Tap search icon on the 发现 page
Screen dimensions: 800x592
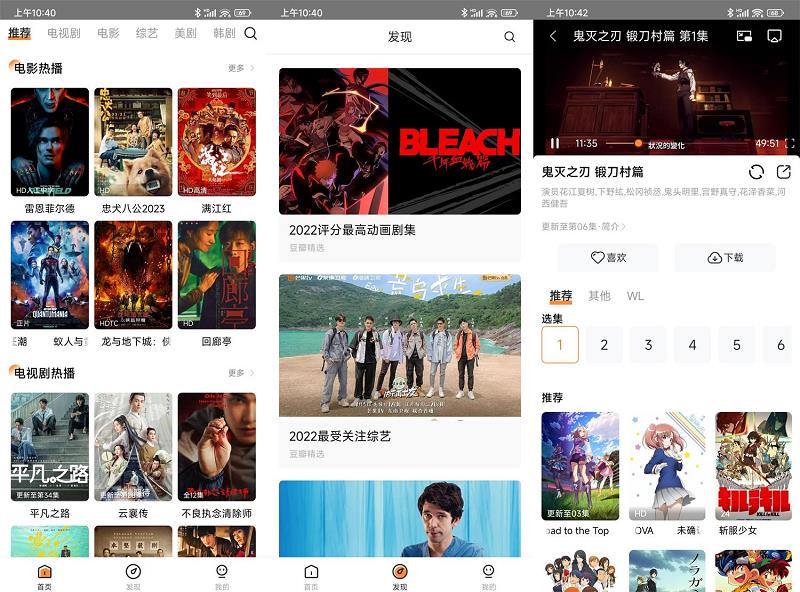[510, 37]
